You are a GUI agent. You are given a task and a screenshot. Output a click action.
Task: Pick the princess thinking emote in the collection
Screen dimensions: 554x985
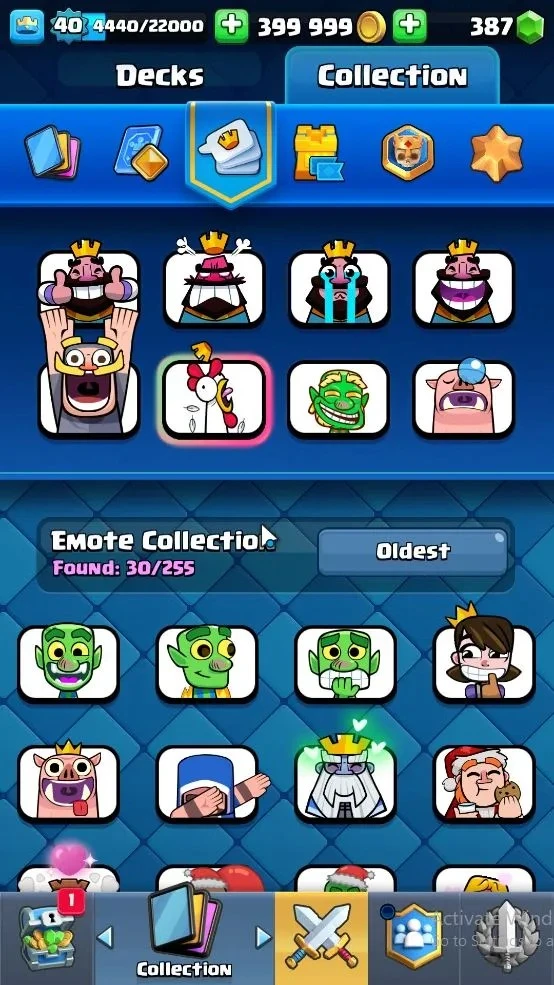484,659
